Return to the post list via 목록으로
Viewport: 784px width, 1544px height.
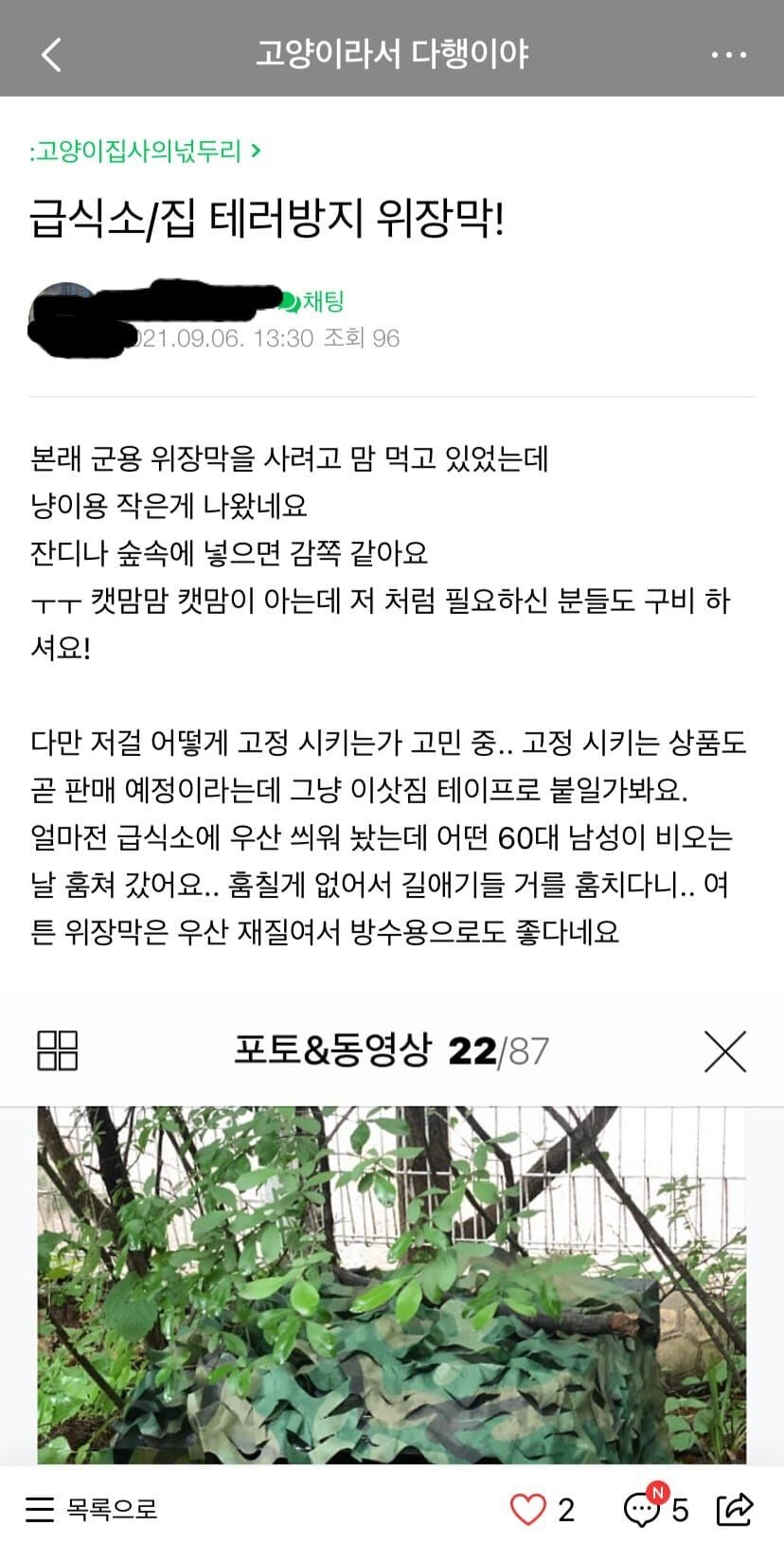92,1509
